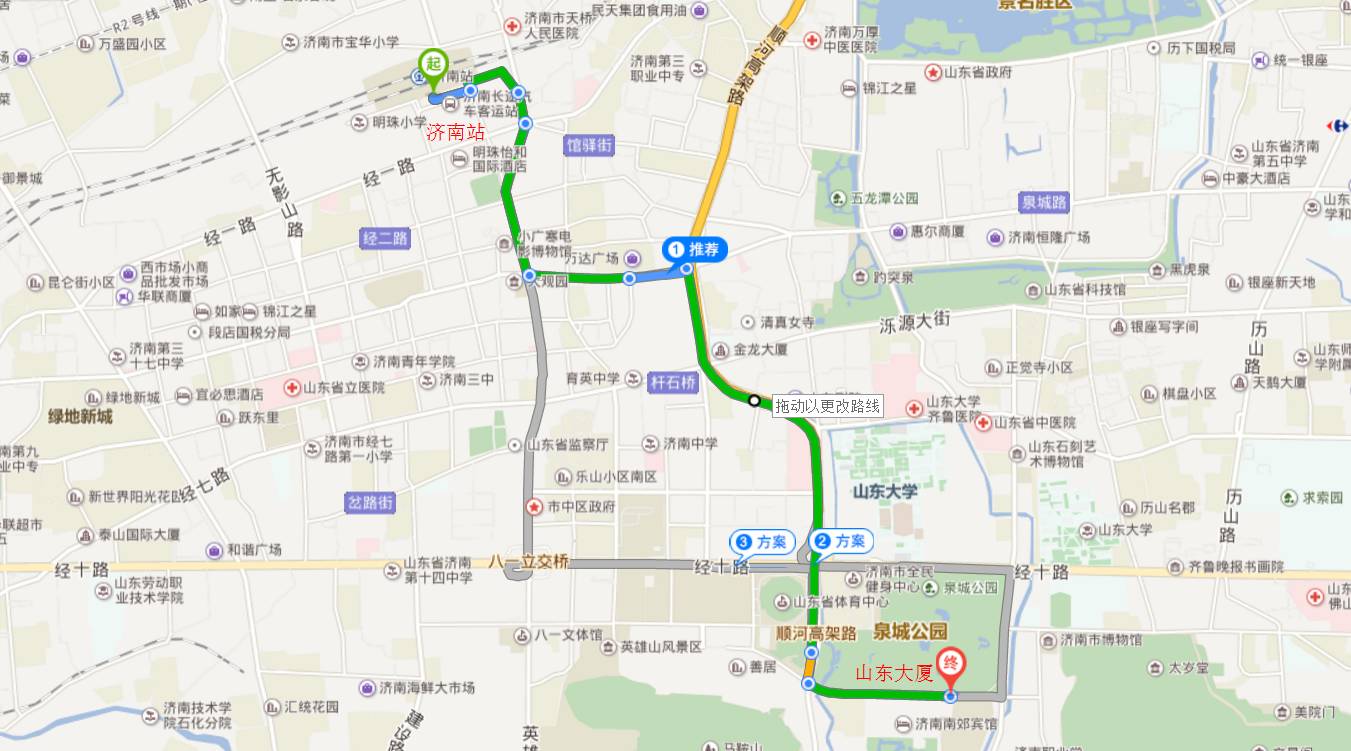Screen dimensions: 1351x751
Task: Tap the red destination marker 终
Action: pyautogui.click(x=954, y=664)
